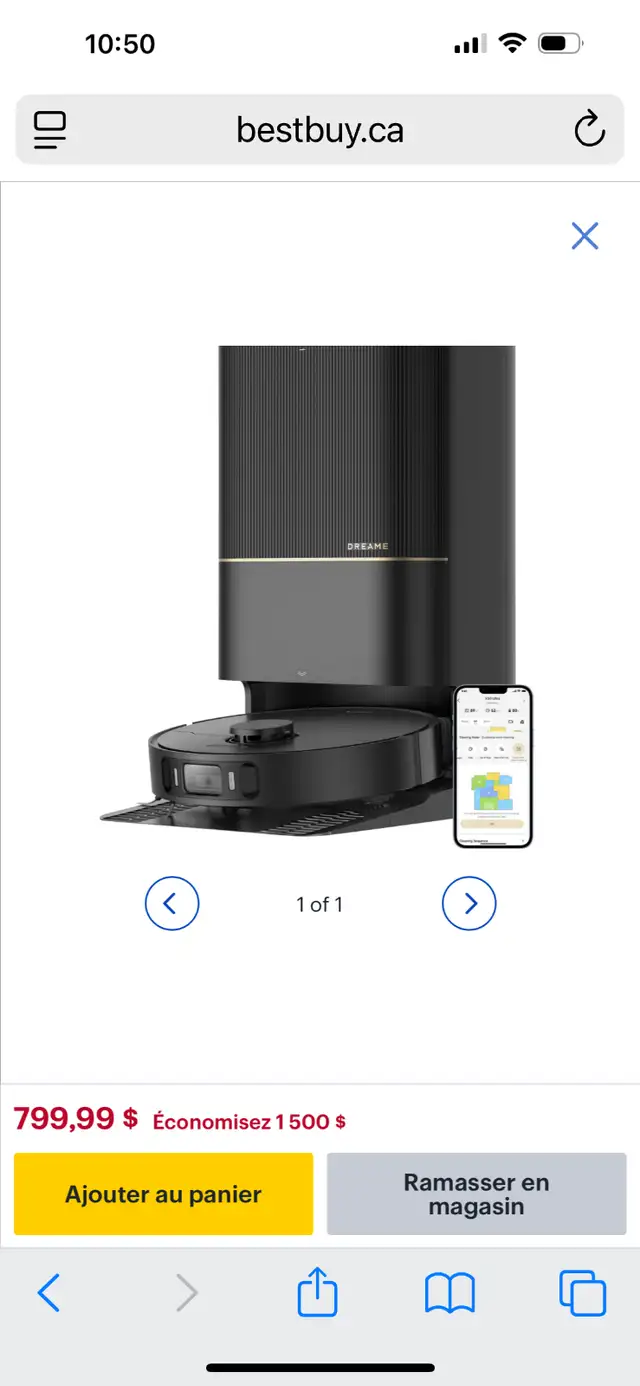Viewport: 640px width, 1386px height.
Task: Show all open Safari tabs
Action: pyautogui.click(x=583, y=1293)
